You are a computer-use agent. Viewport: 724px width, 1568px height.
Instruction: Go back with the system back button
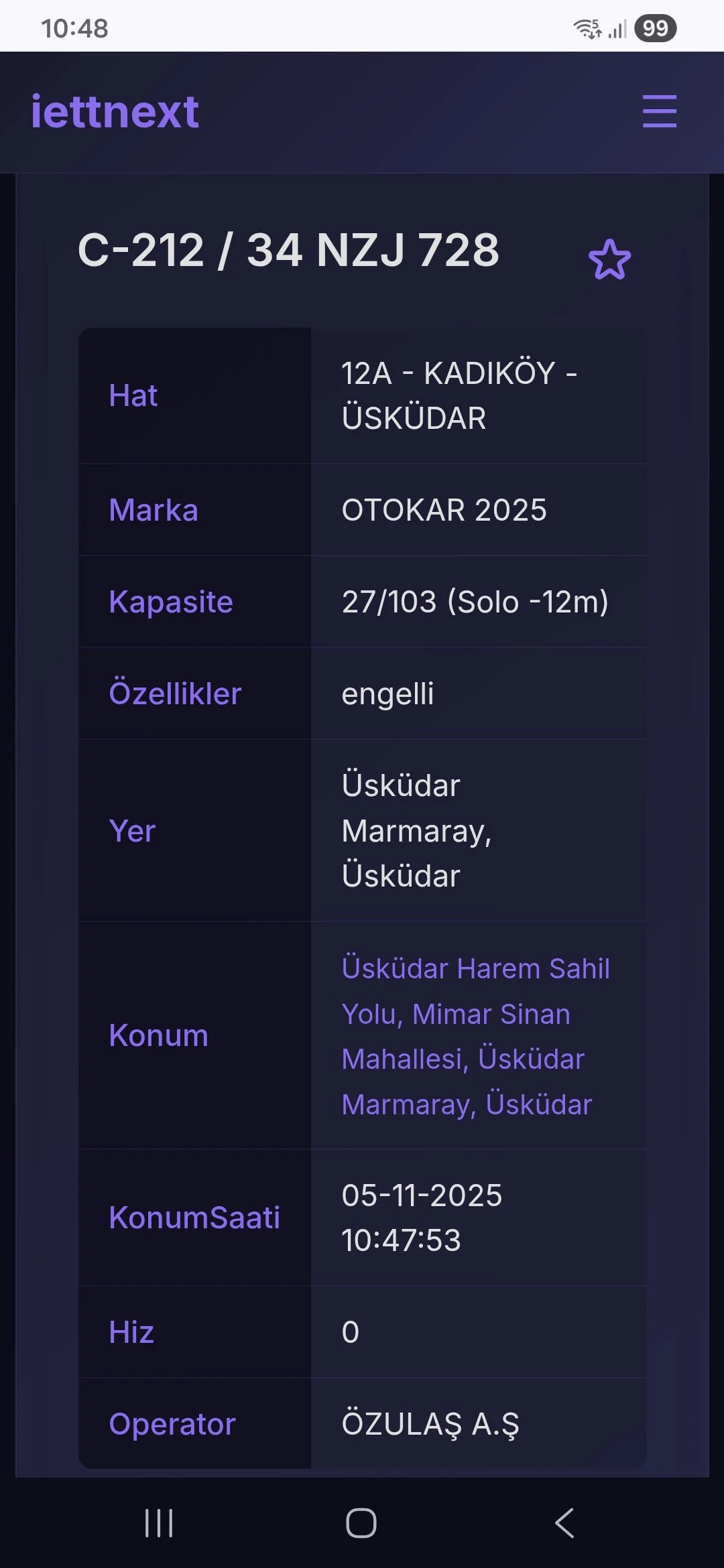tap(564, 1523)
